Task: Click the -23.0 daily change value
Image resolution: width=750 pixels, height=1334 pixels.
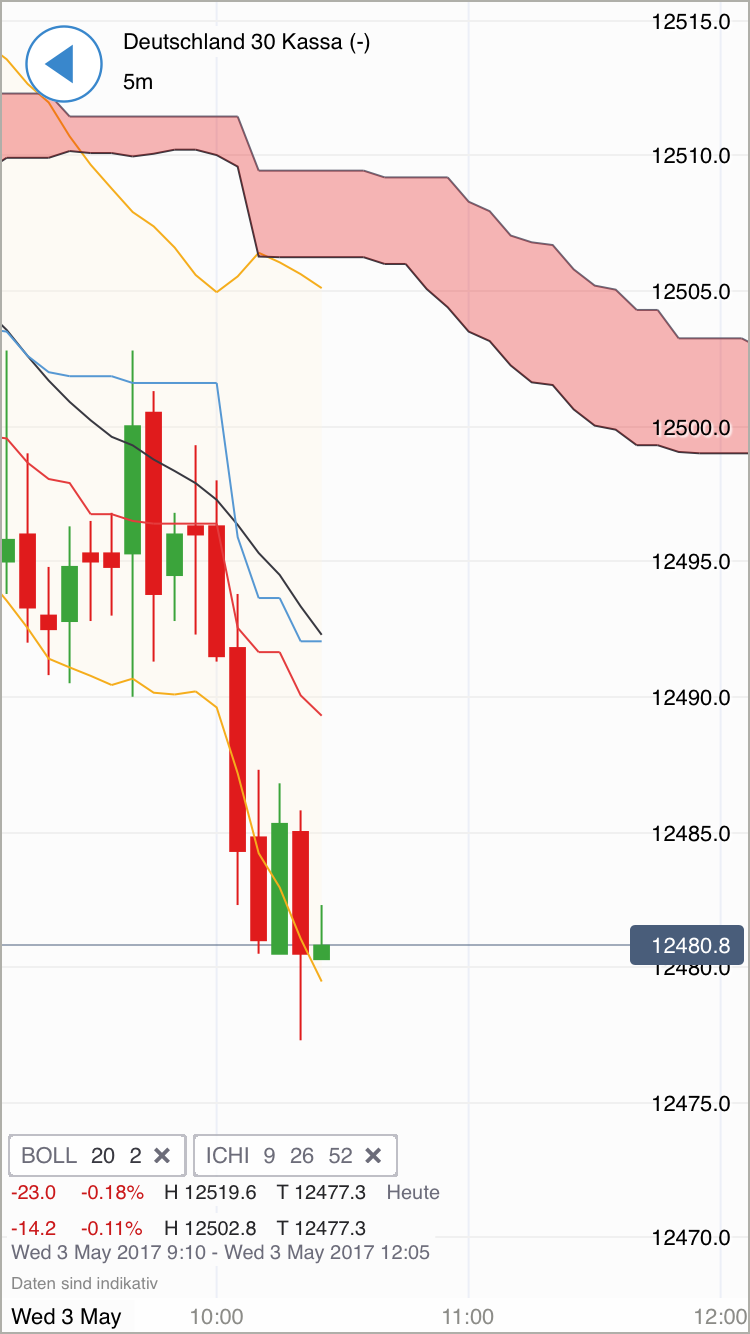Action: point(31,1192)
